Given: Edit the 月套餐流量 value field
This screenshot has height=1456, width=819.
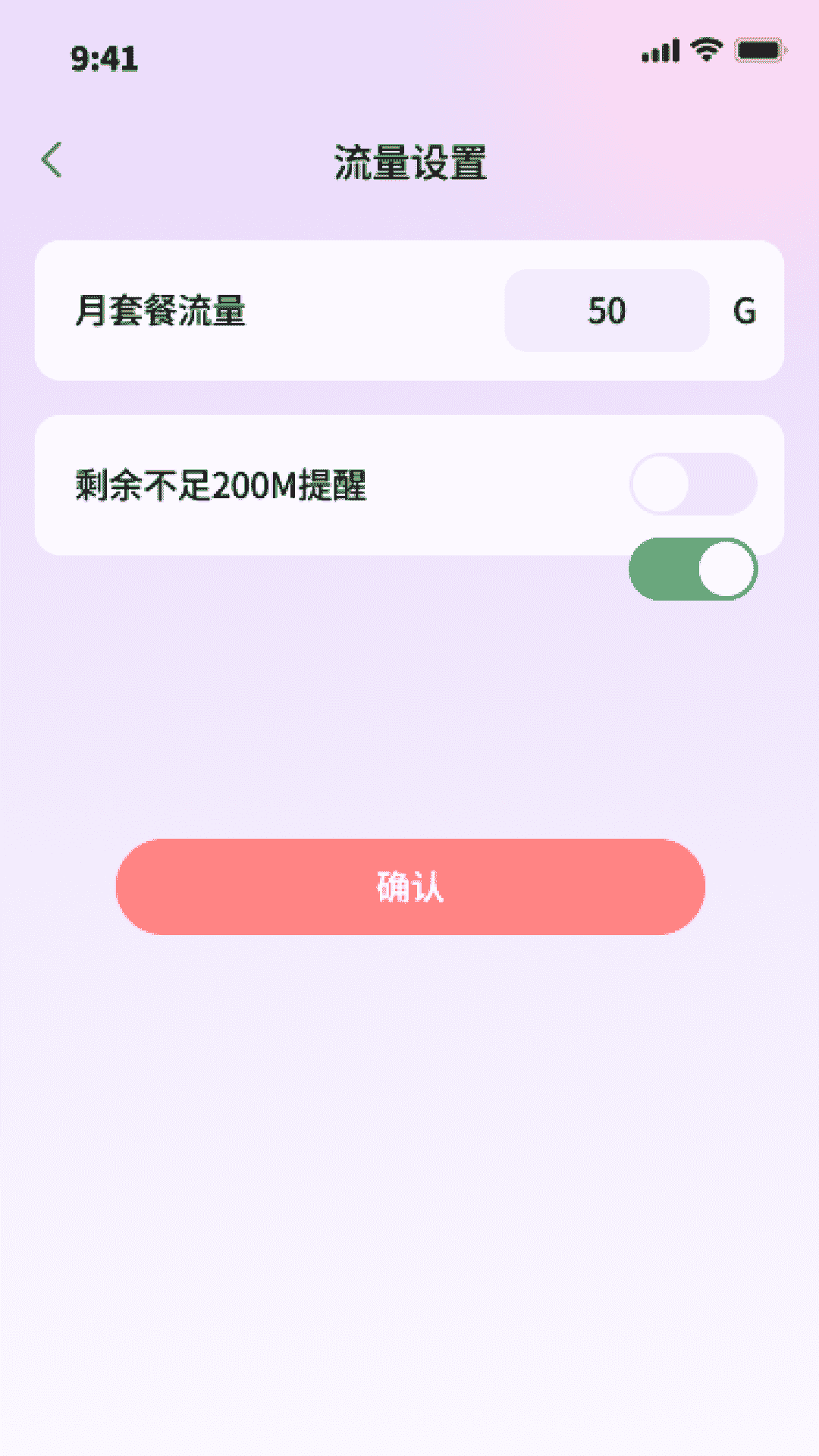Looking at the screenshot, I should [607, 310].
